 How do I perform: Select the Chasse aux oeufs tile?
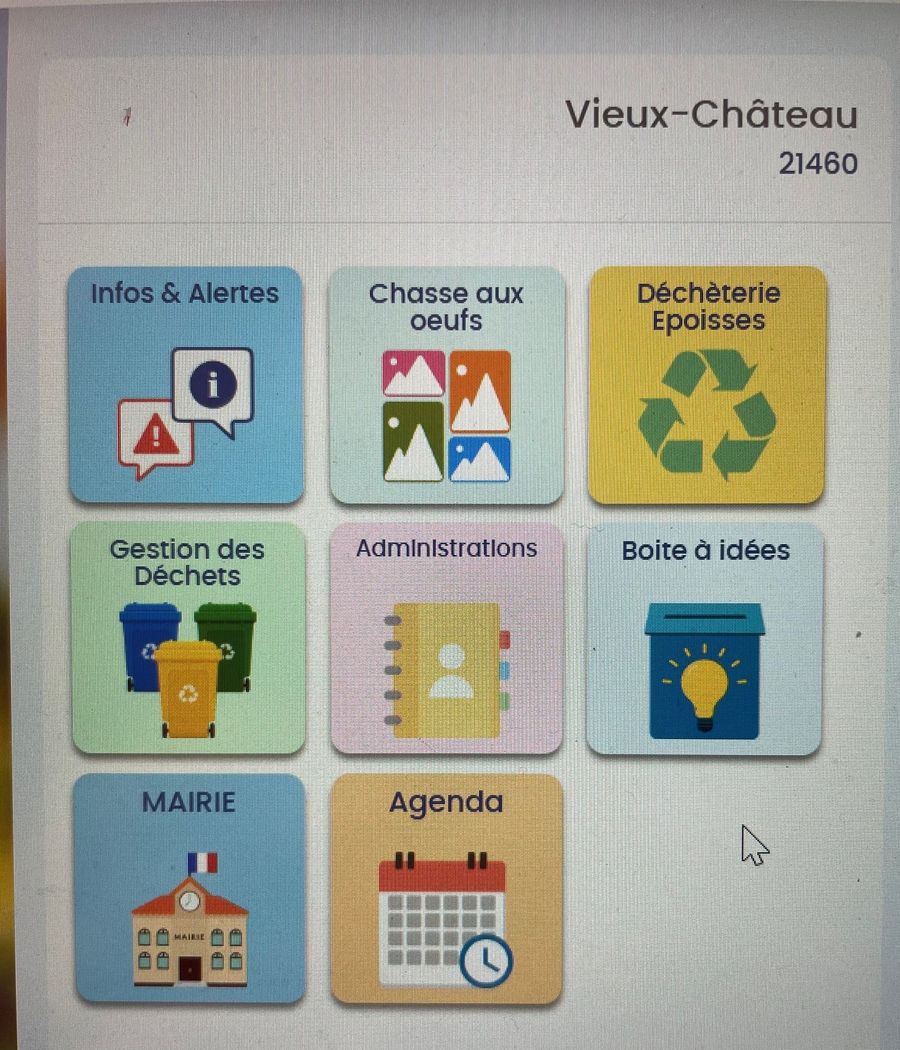click(x=447, y=385)
